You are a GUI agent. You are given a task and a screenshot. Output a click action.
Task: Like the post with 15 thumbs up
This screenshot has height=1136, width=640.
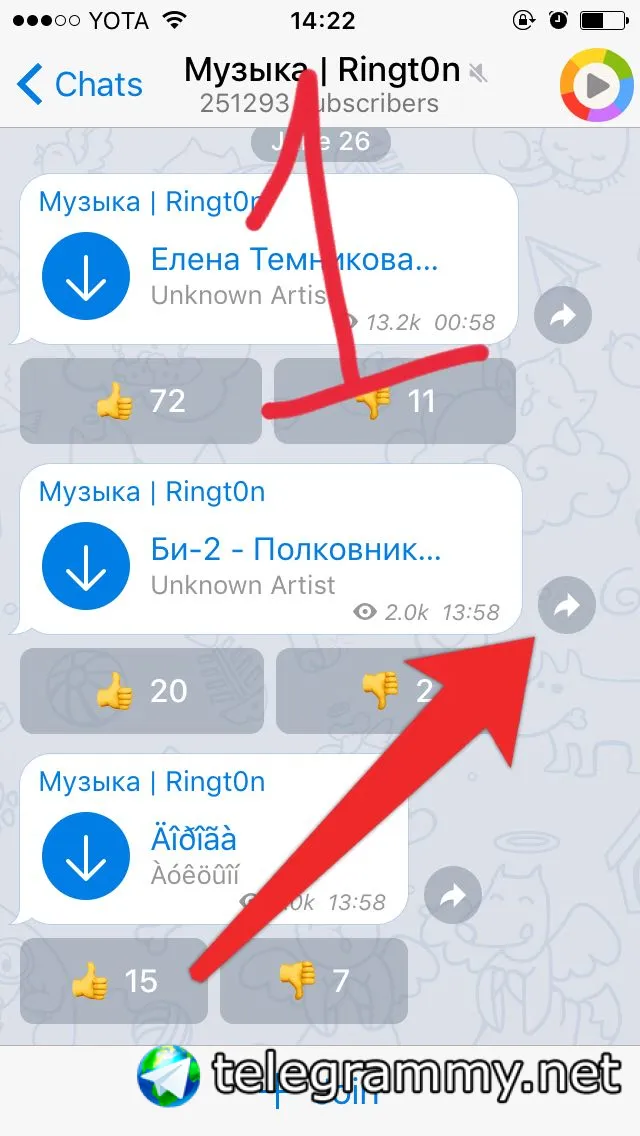tap(114, 981)
